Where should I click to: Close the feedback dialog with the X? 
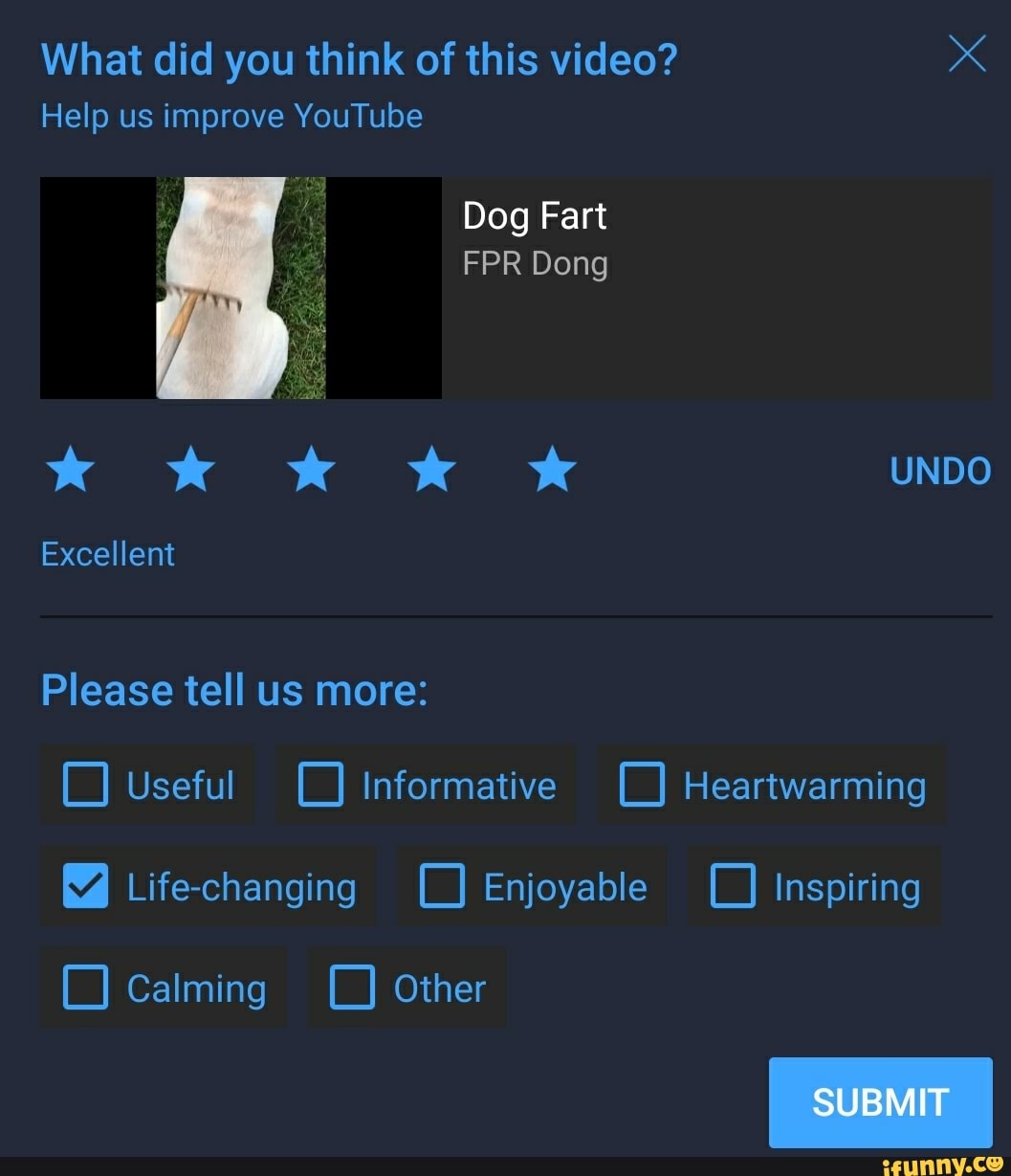click(965, 55)
